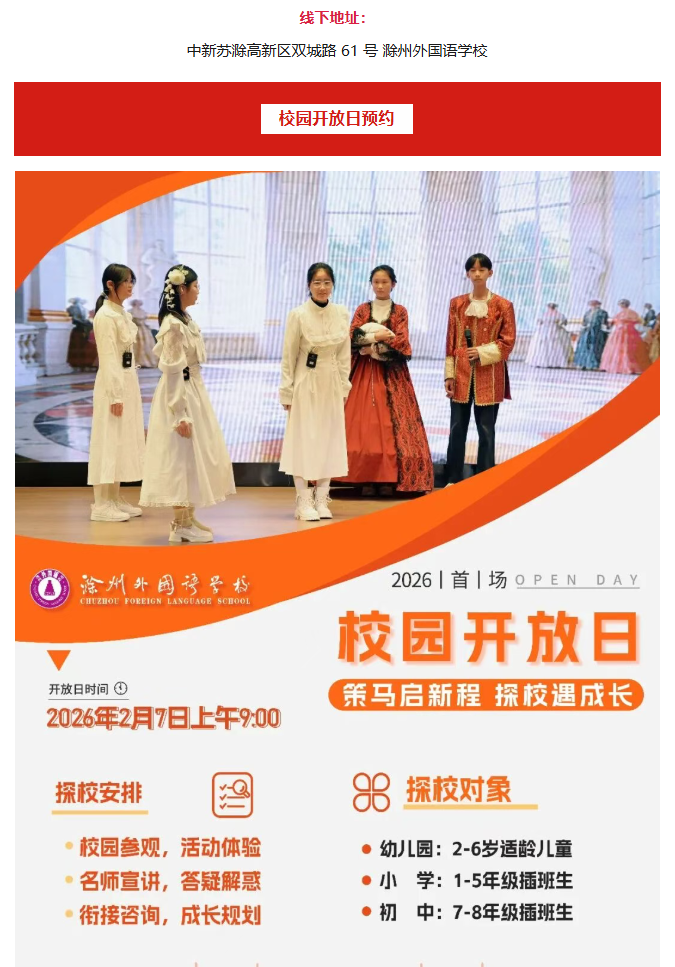Open the 校园开放日 poster image
This screenshot has height=967, width=675.
pos(337,568)
